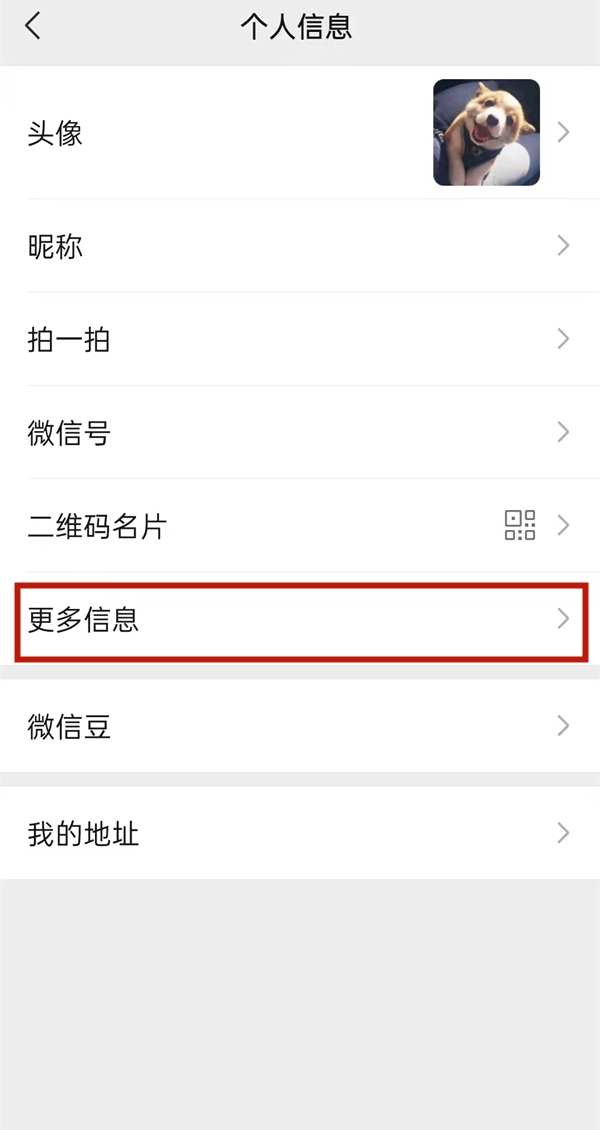Open the 昵称 nickname setting
The width and height of the screenshot is (600, 1130).
point(300,246)
